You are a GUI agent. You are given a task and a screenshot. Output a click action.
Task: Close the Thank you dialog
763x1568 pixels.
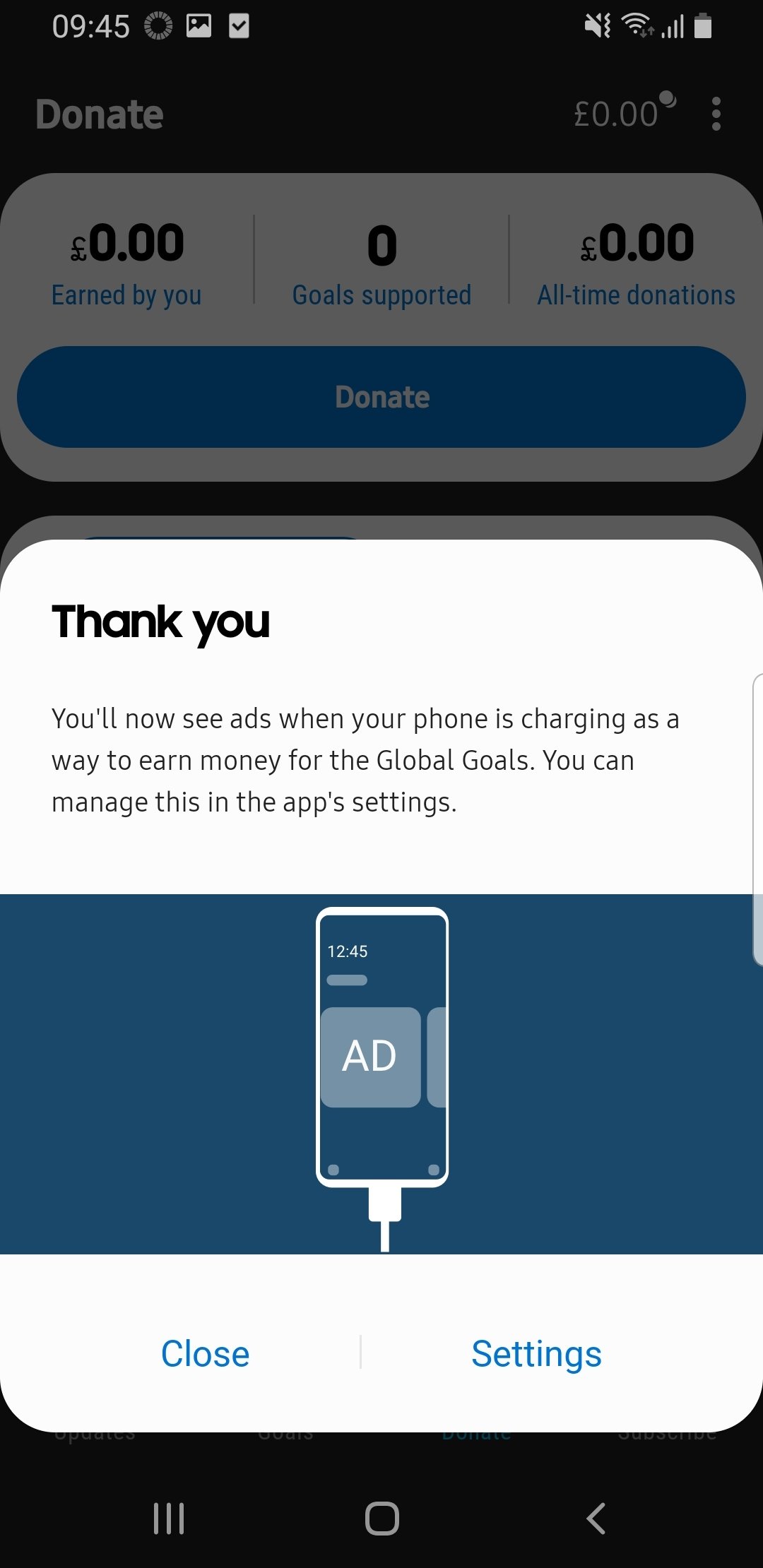pos(205,1353)
